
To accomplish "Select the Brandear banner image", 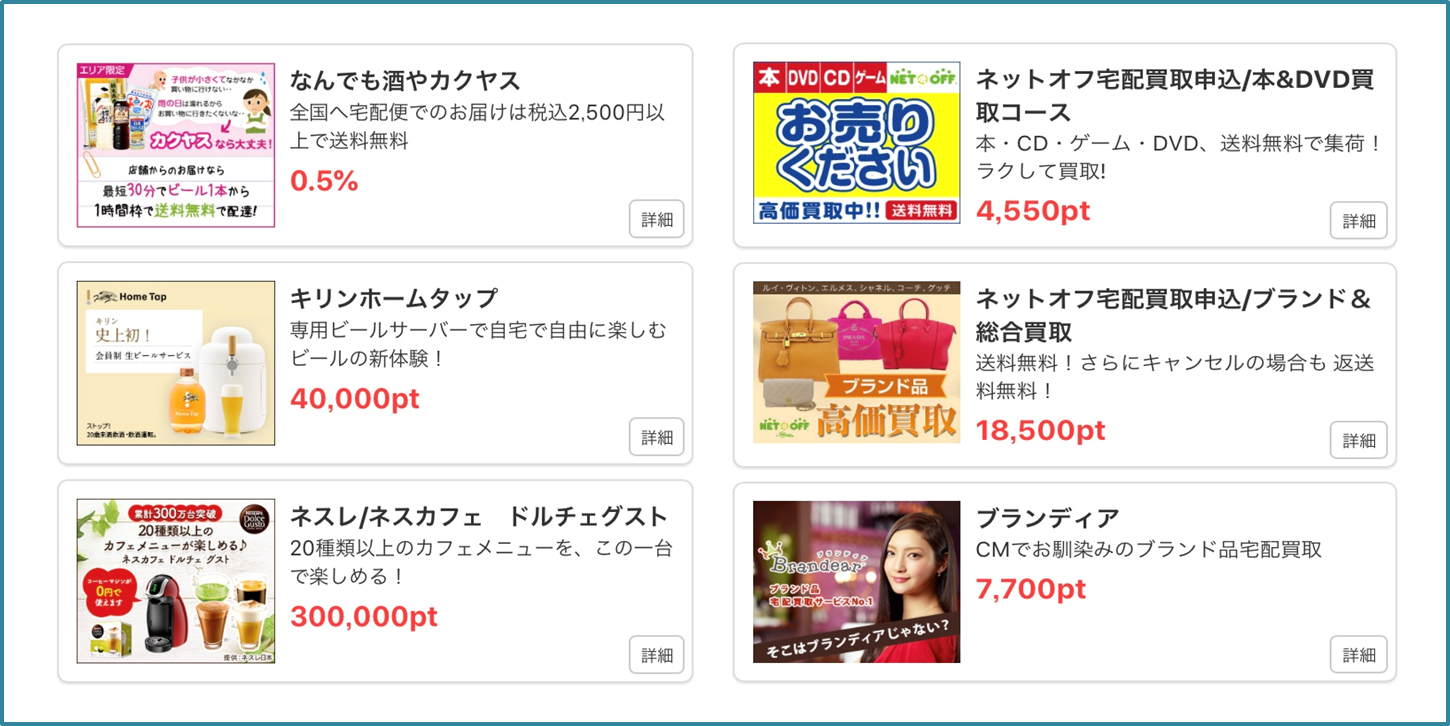I will click(856, 581).
